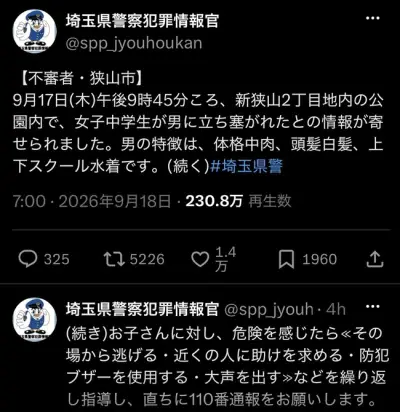Open the @spp_jyouhoukan handle in the main post
Screen dimensions: 400x412
pos(134,44)
